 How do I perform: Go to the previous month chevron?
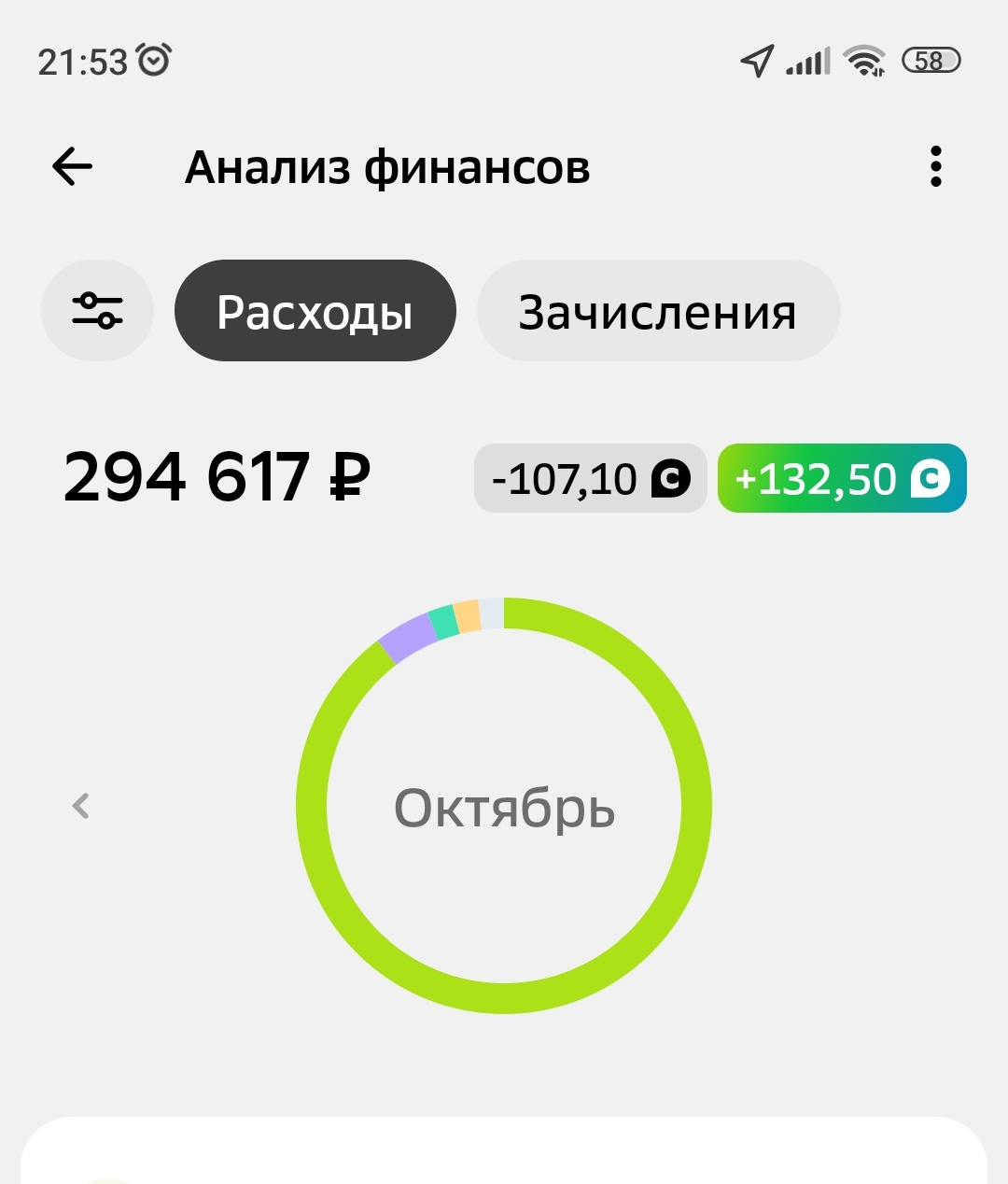pyautogui.click(x=81, y=806)
